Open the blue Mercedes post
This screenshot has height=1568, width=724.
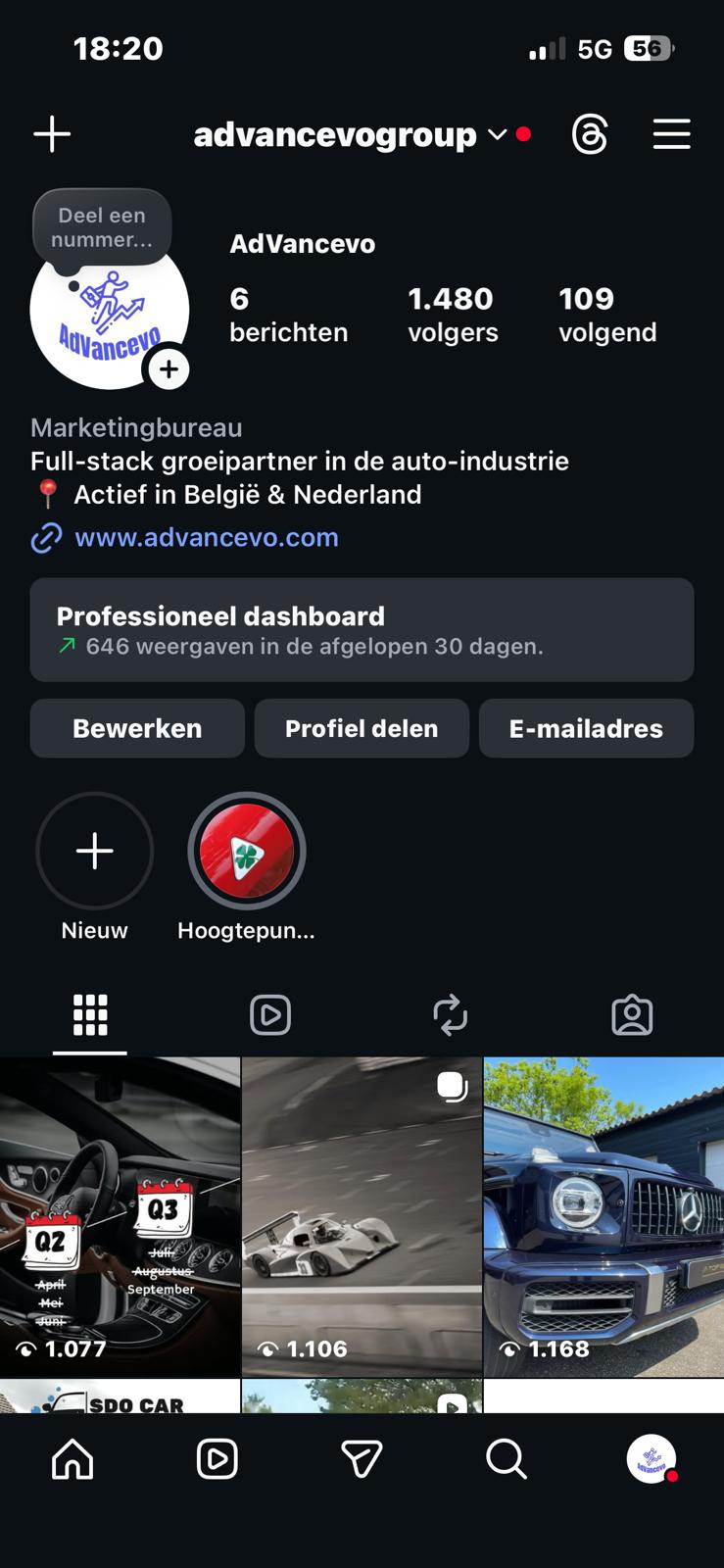(x=603, y=1215)
